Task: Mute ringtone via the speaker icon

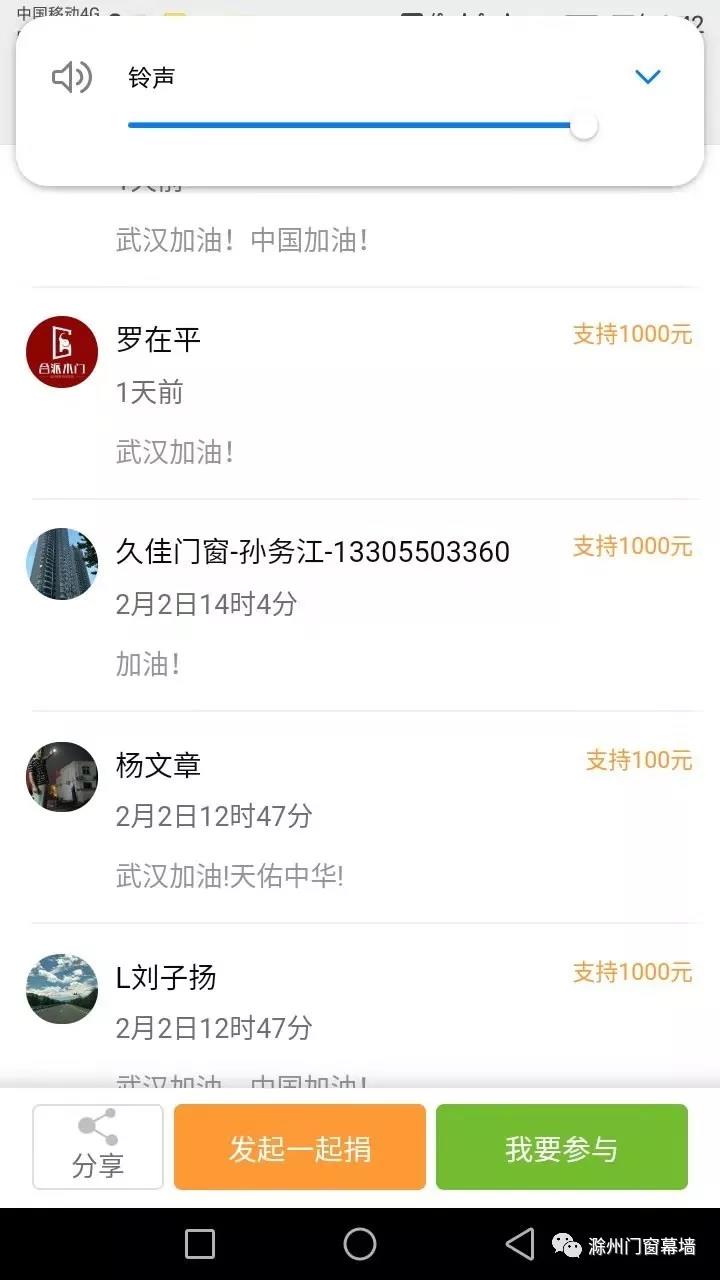Action: [72, 77]
